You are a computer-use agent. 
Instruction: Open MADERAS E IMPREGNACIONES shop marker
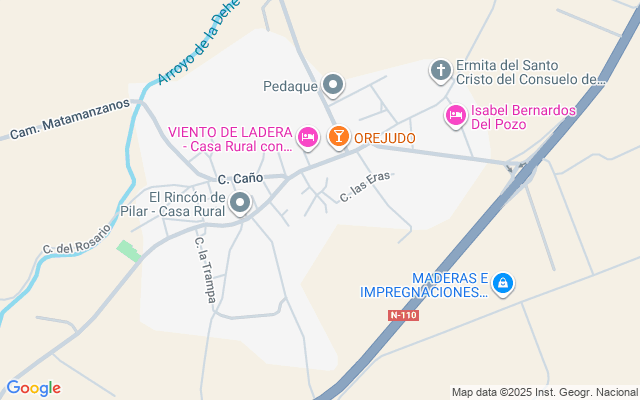pos(504,285)
